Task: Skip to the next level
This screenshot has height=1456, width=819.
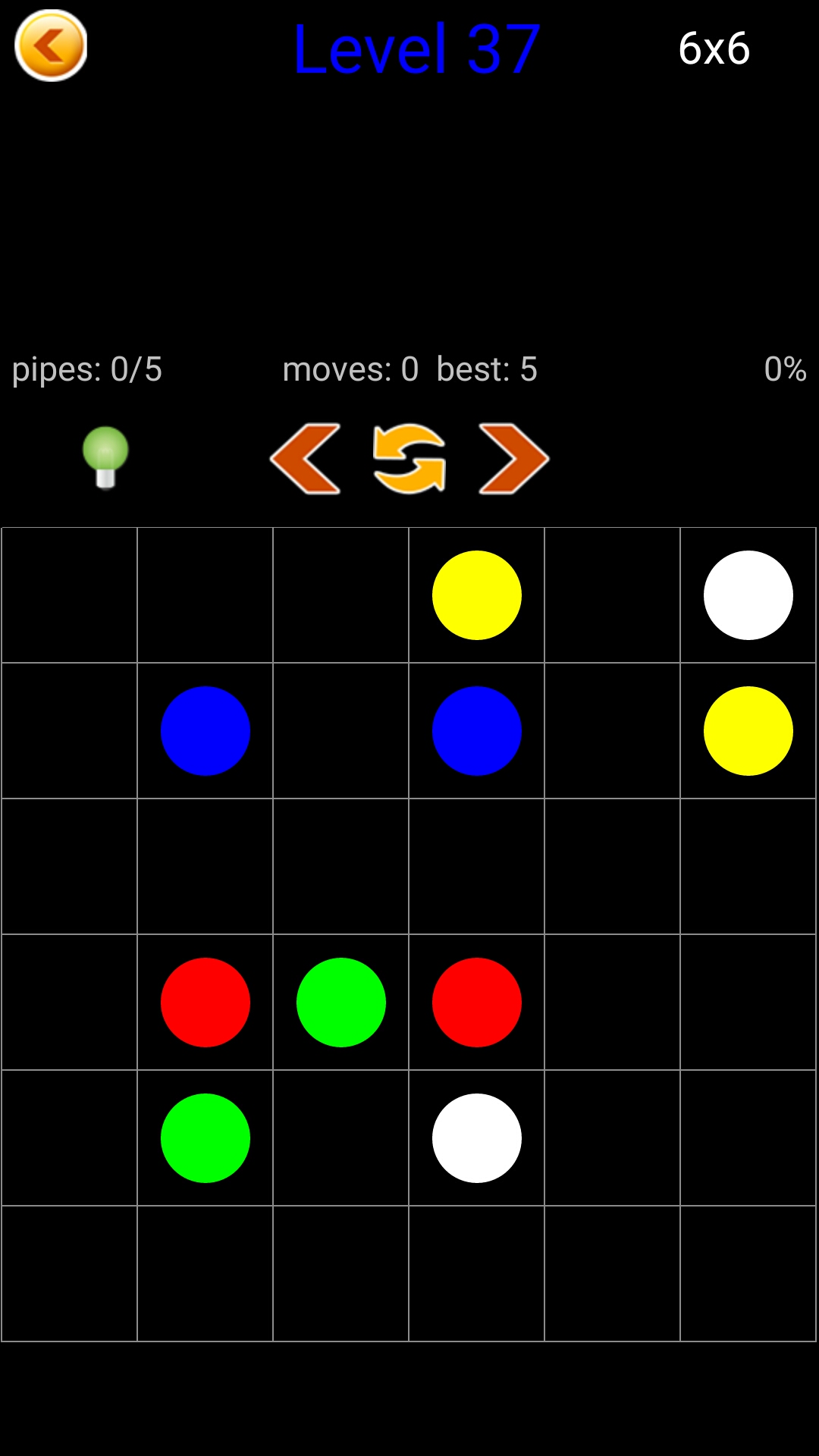Action: [x=513, y=459]
